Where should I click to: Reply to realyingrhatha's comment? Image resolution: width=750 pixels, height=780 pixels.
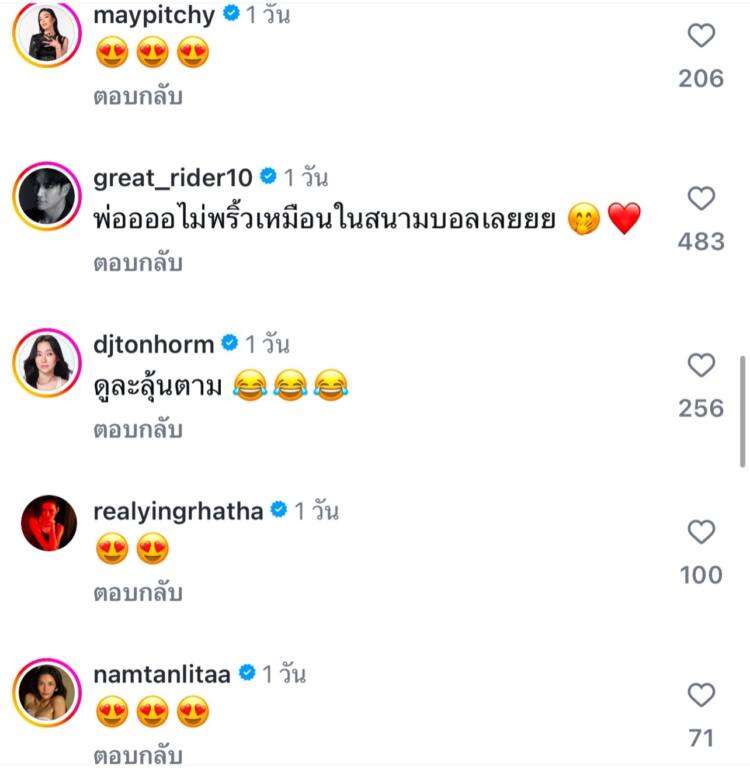coord(138,593)
